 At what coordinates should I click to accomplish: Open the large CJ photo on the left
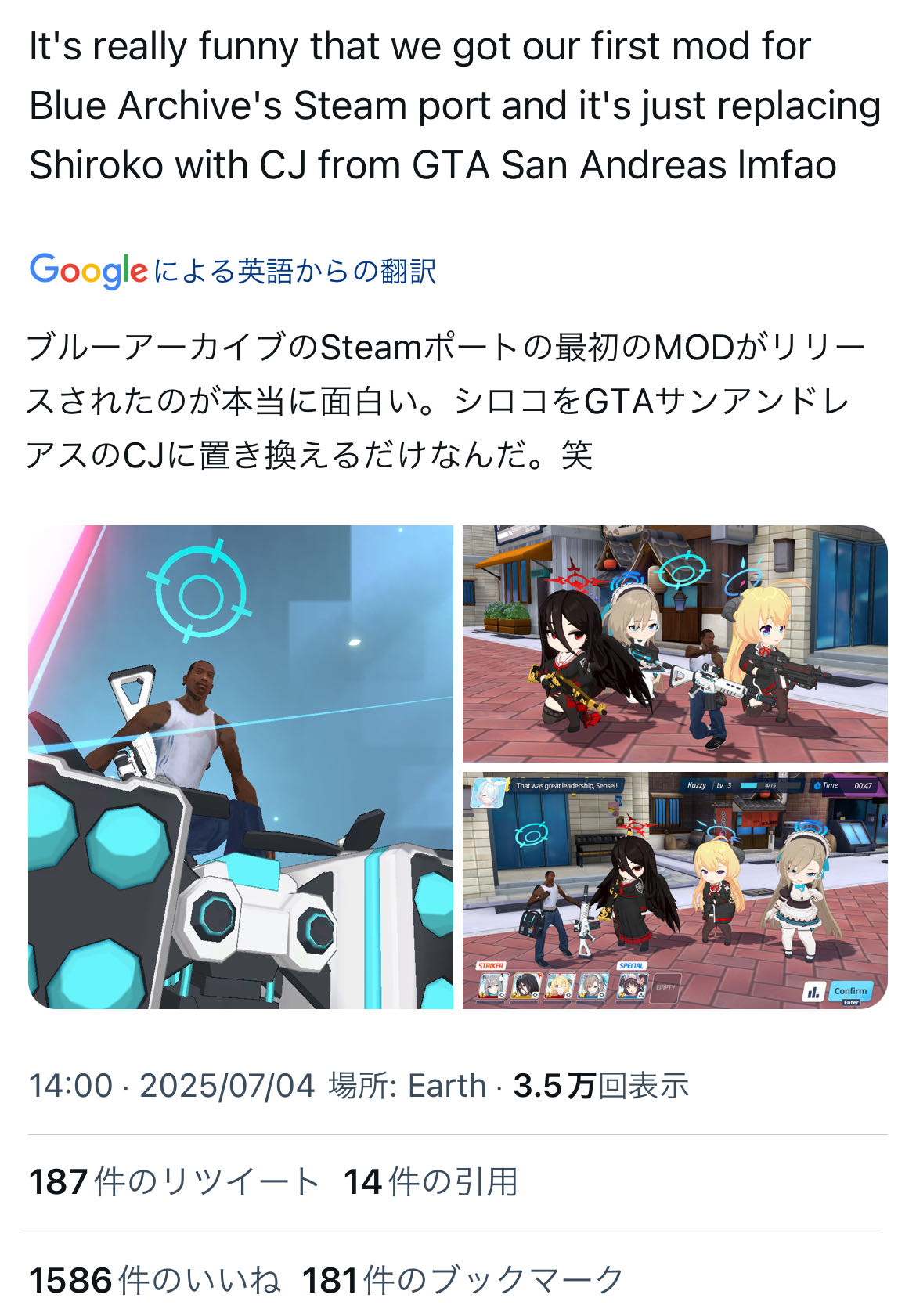pyautogui.click(x=240, y=766)
